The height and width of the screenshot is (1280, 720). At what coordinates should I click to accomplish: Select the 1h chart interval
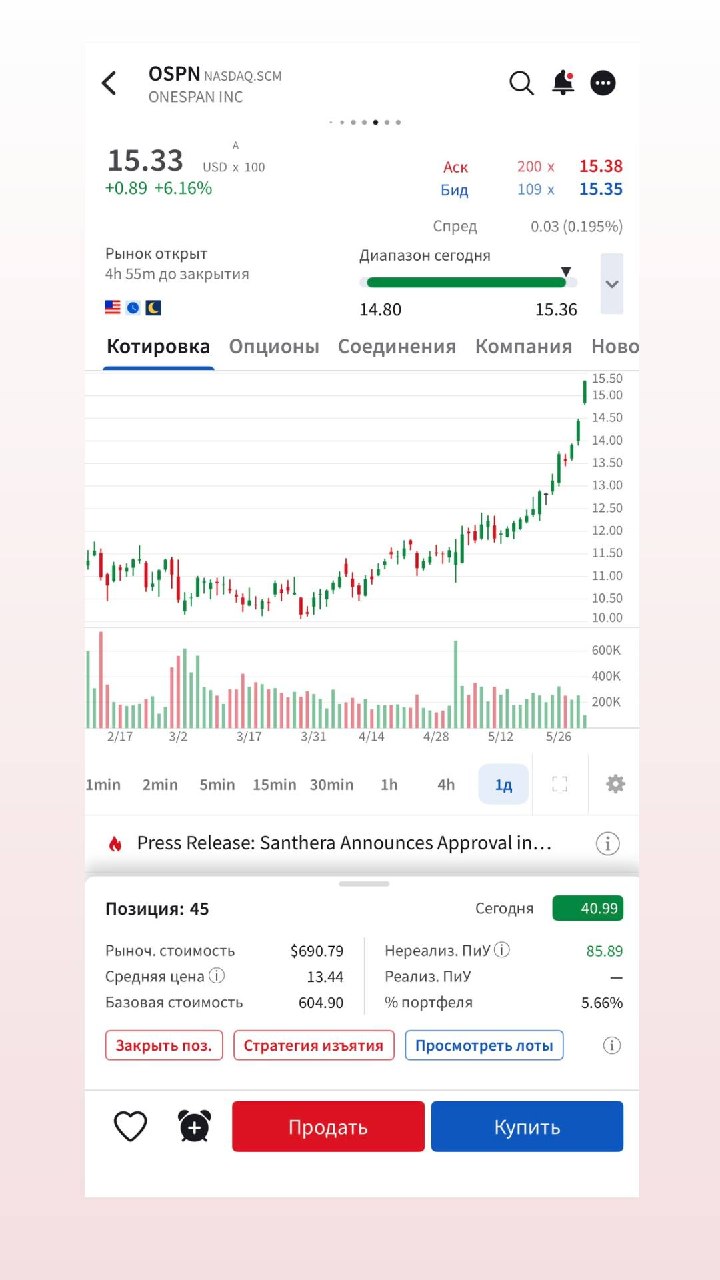pyautogui.click(x=389, y=784)
